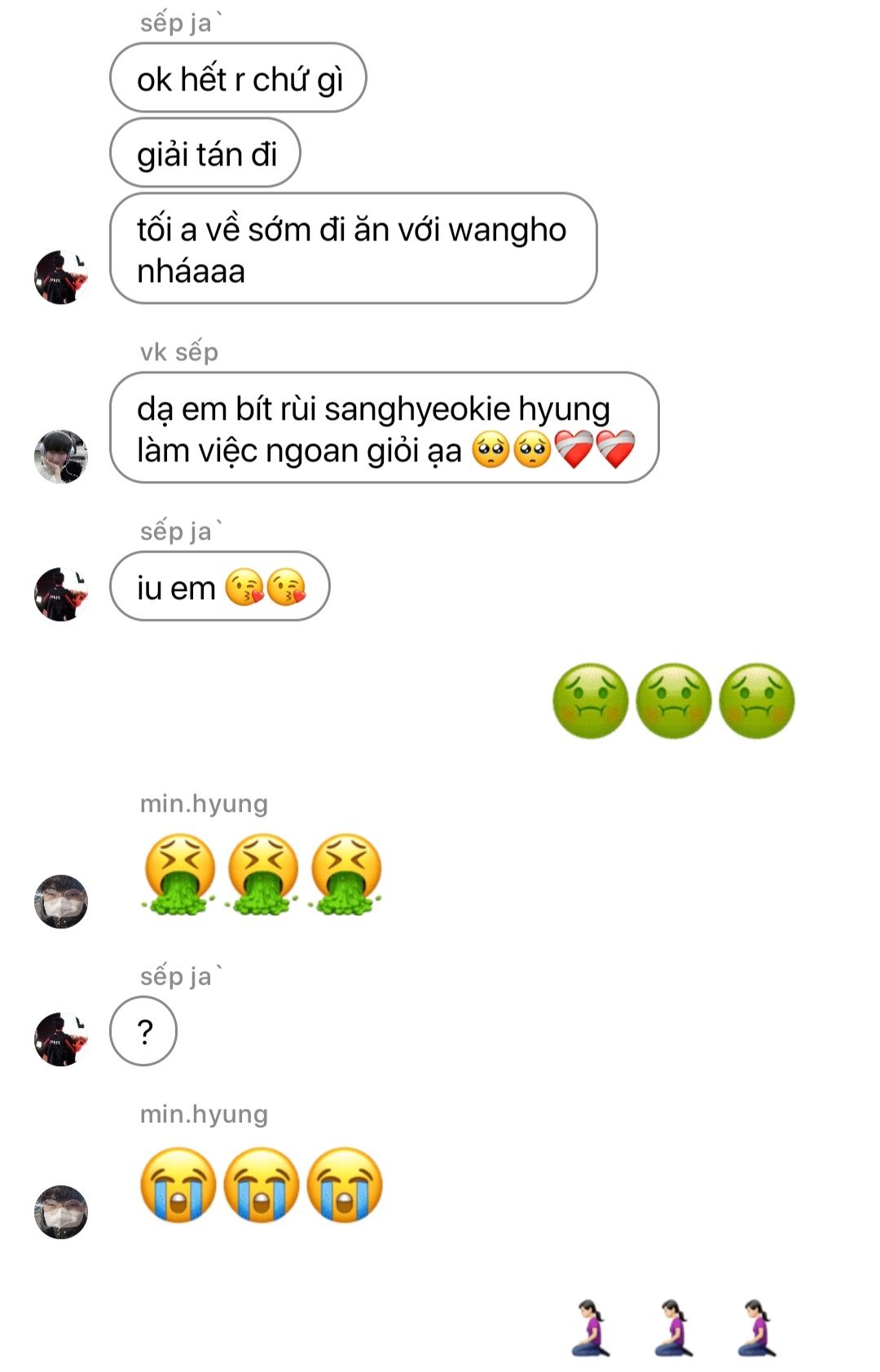This screenshot has width=880, height=1372.
Task: Select sếp ja` avatar beside the "?" message
Action: pyautogui.click(x=61, y=1039)
